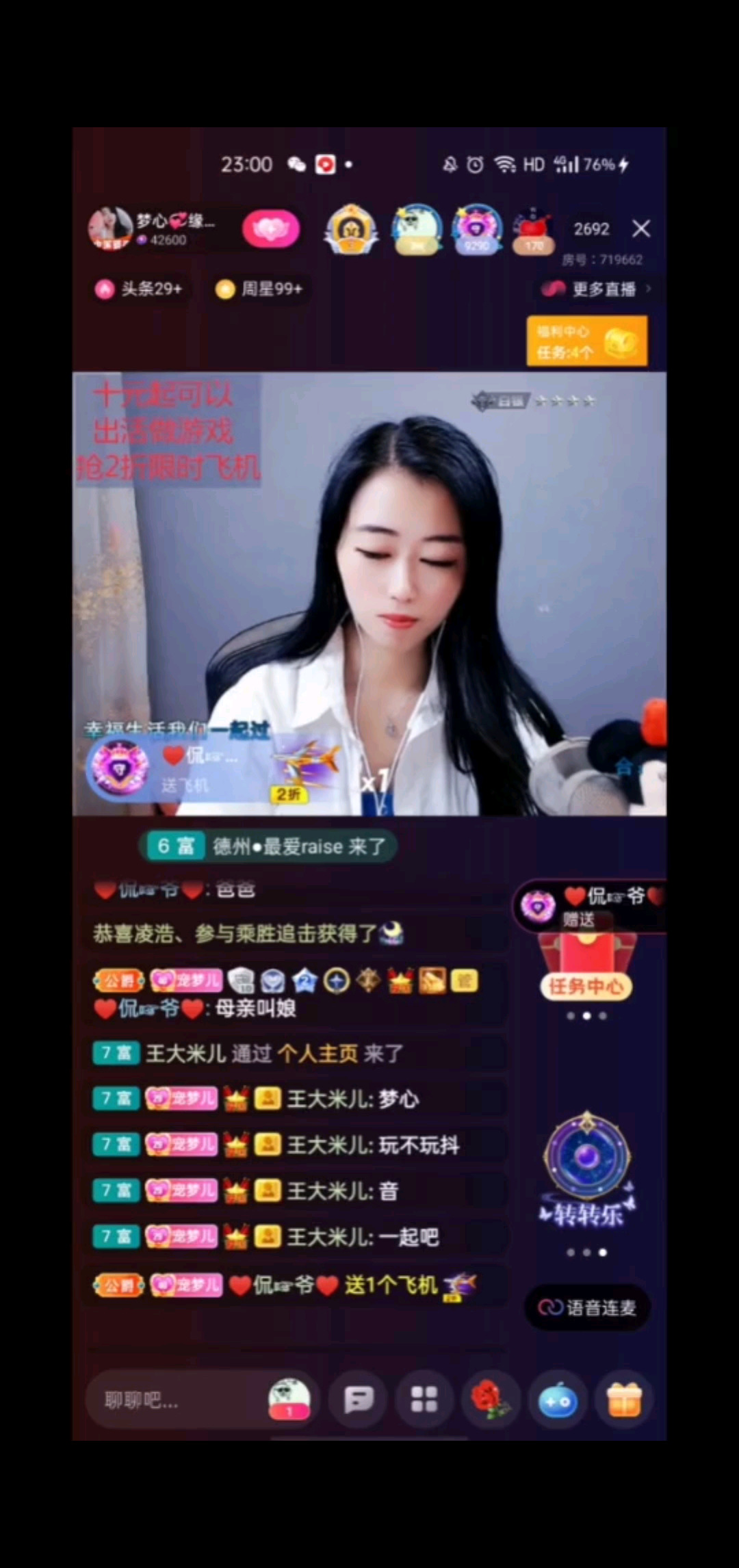Open the streamer's profile avatar
739x1568 pixels.
[109, 228]
